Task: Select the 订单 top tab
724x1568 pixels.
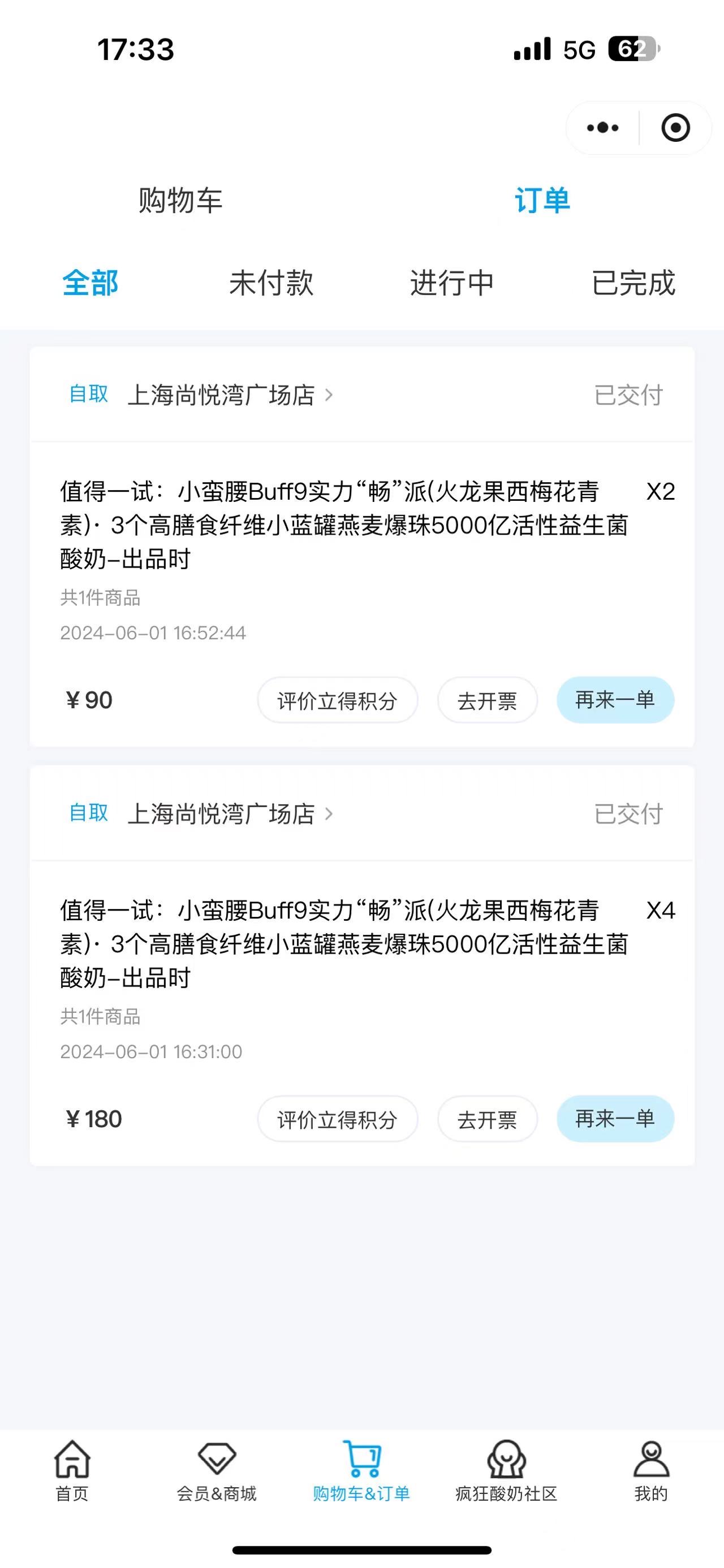Action: click(x=542, y=200)
